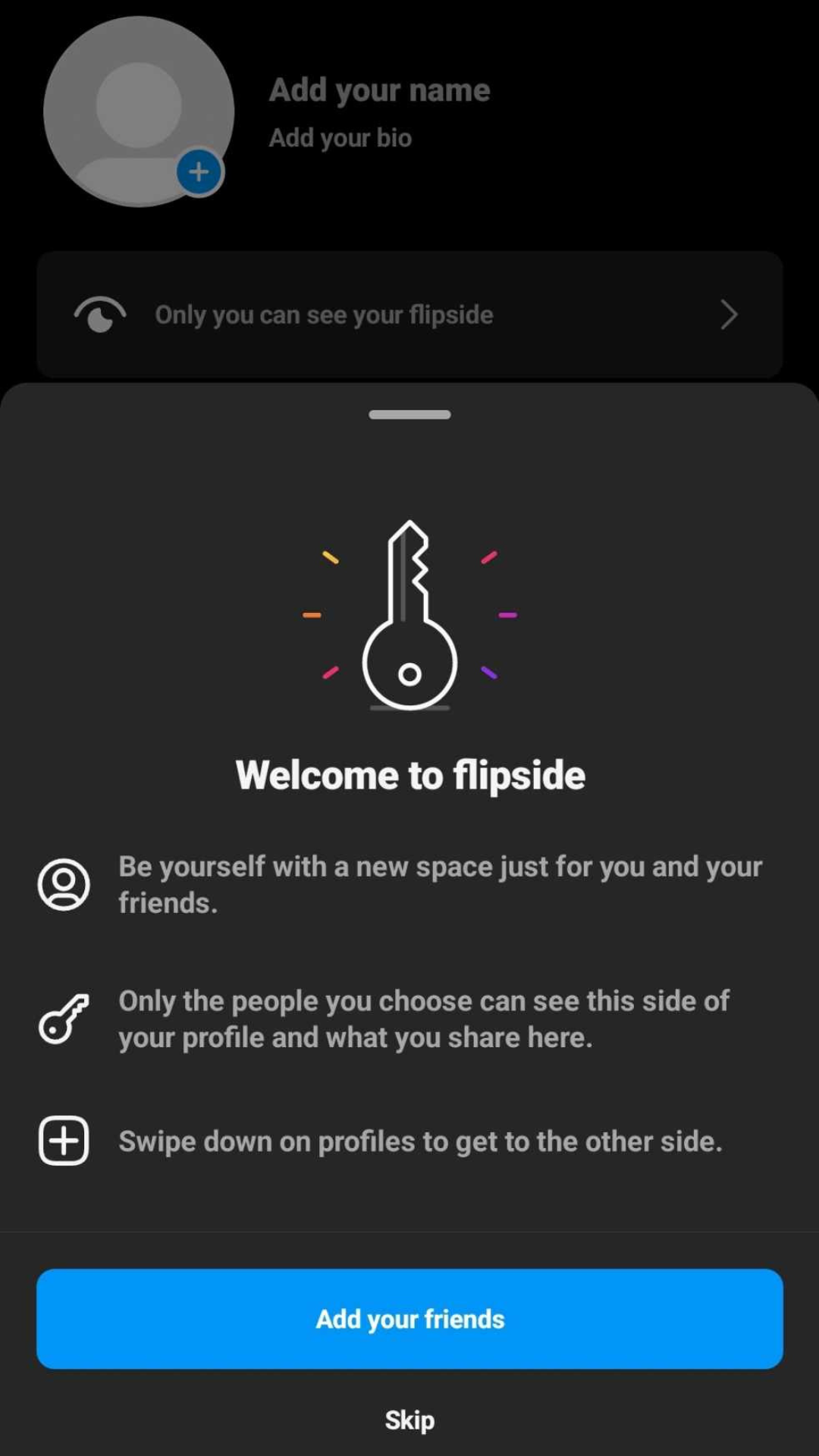Tap Add your bio field
819x1456 pixels.
[340, 138]
